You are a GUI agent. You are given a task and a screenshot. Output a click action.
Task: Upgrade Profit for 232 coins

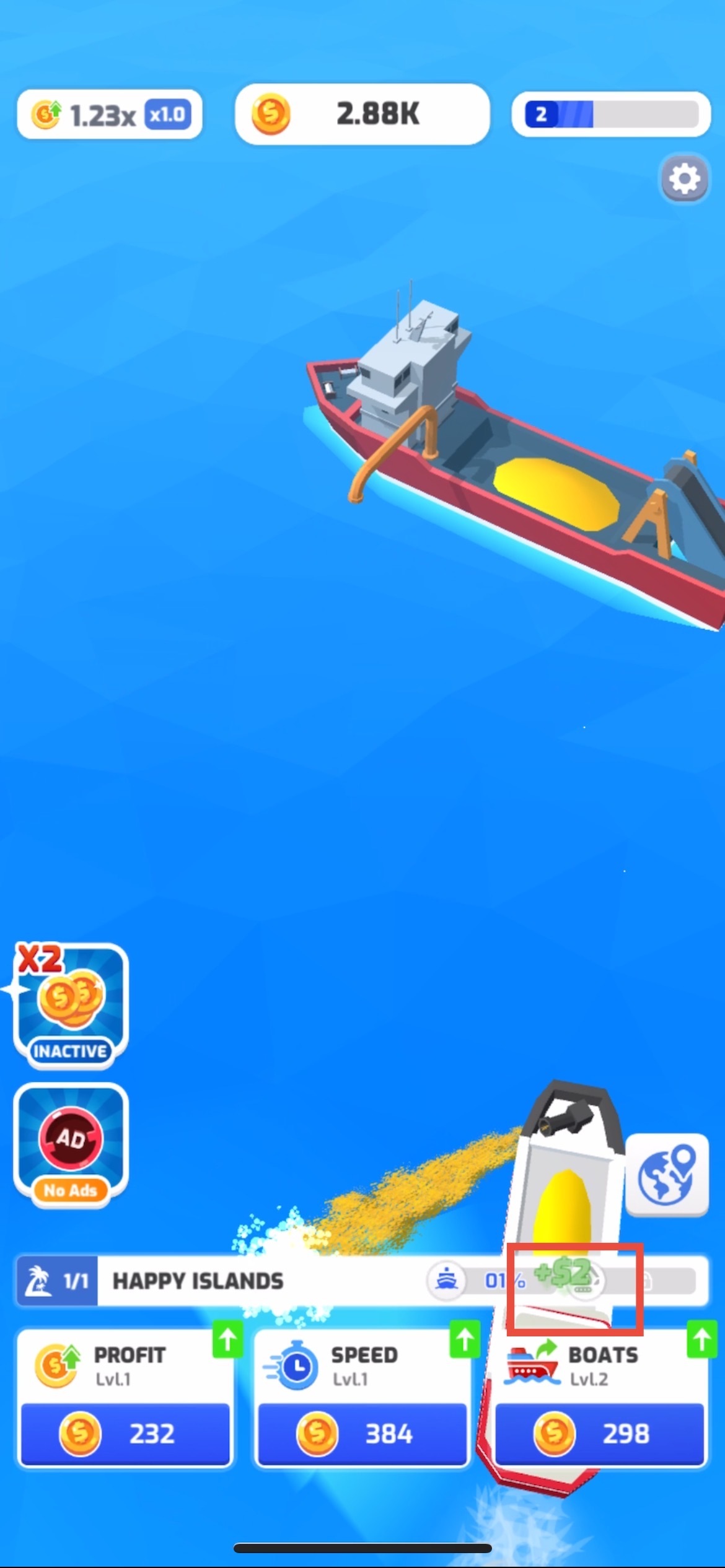click(125, 1432)
